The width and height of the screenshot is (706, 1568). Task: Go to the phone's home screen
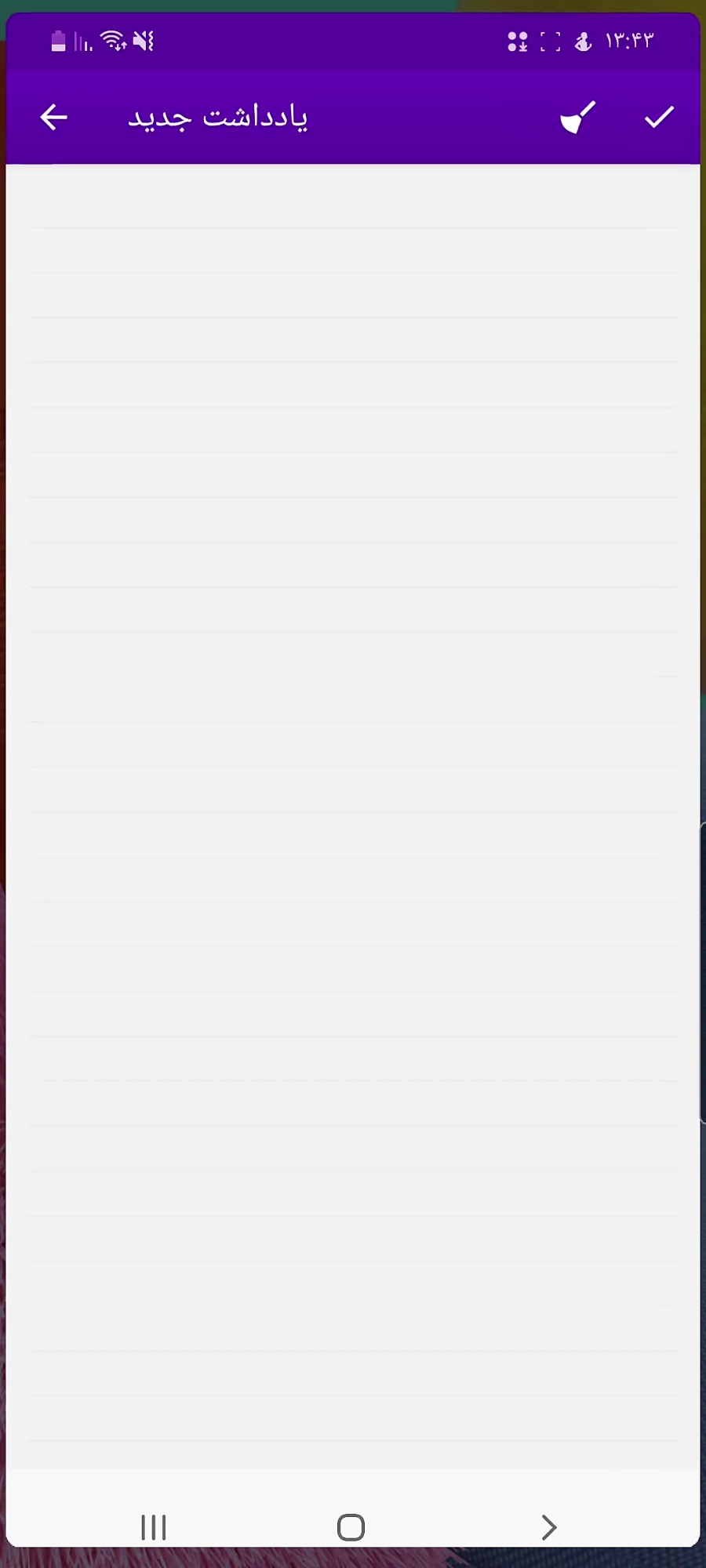[351, 1527]
